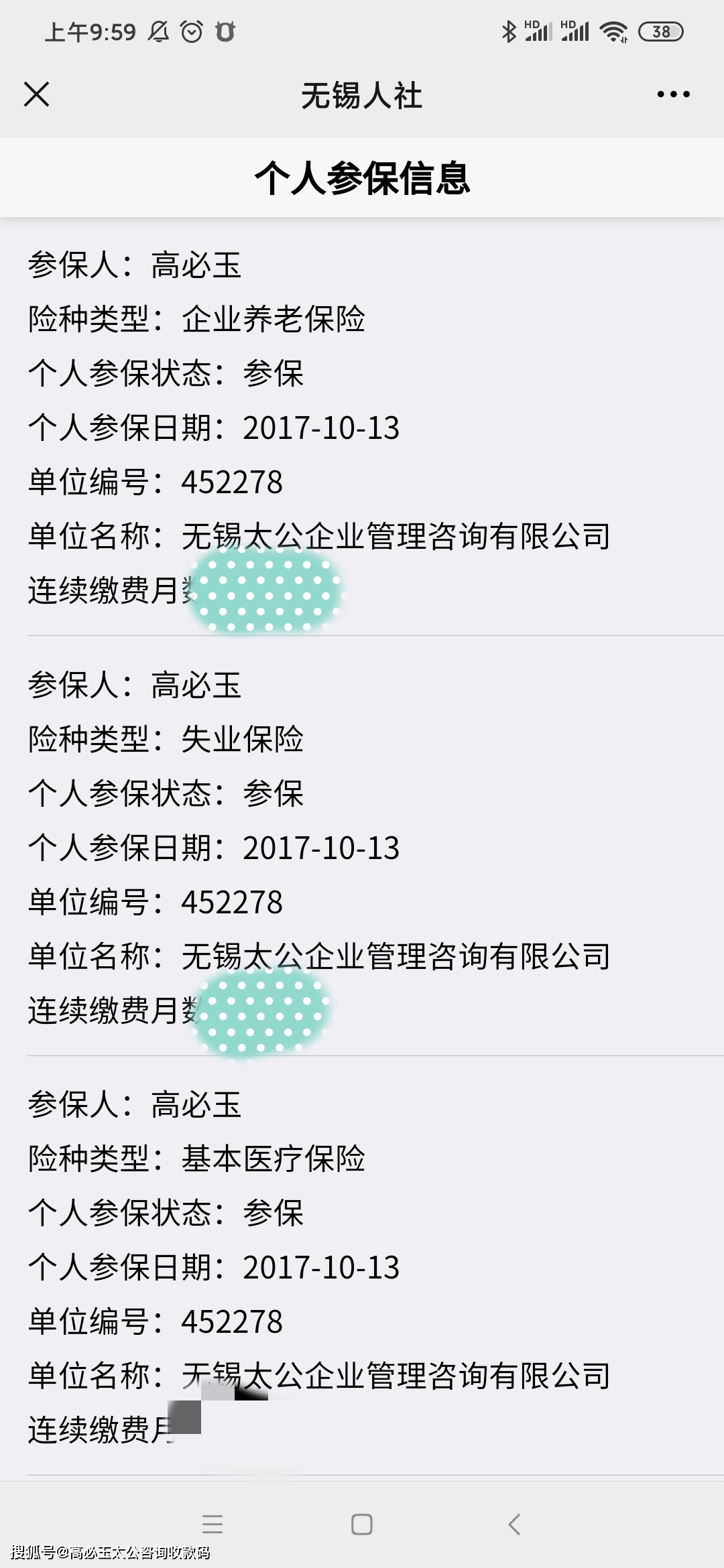724x1568 pixels.
Task: Go back using the system back button
Action: point(514,1524)
